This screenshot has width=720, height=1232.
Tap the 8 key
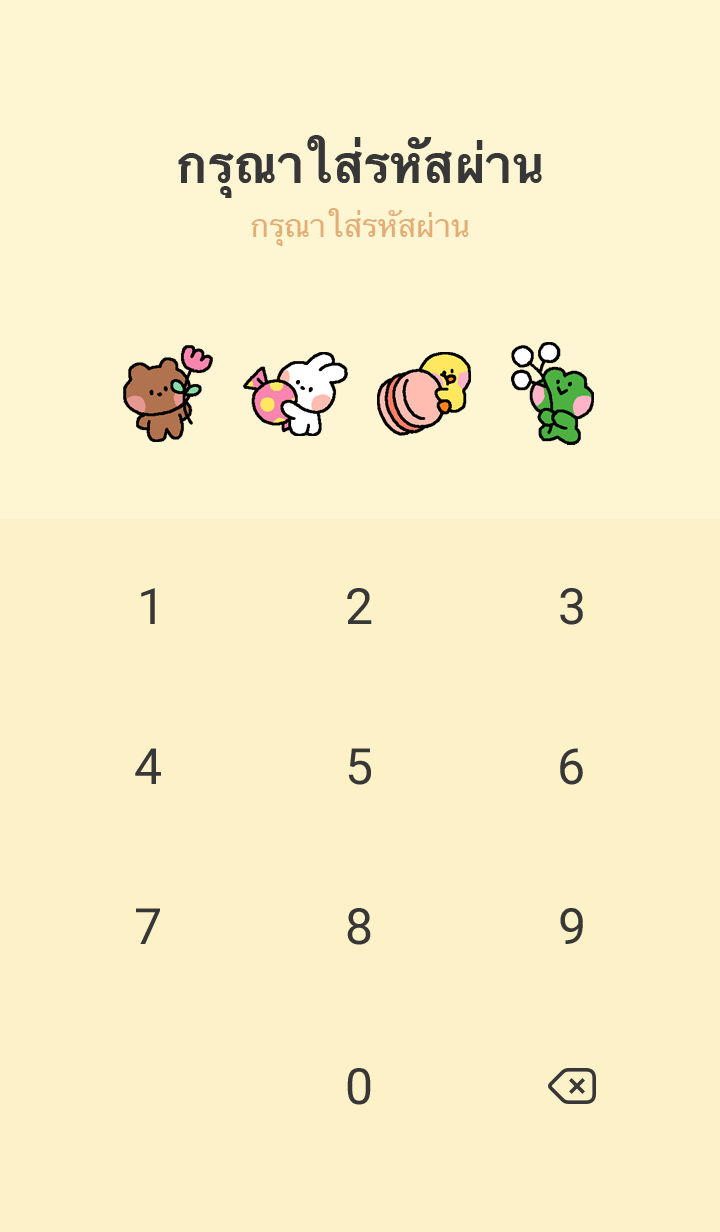(x=359, y=927)
